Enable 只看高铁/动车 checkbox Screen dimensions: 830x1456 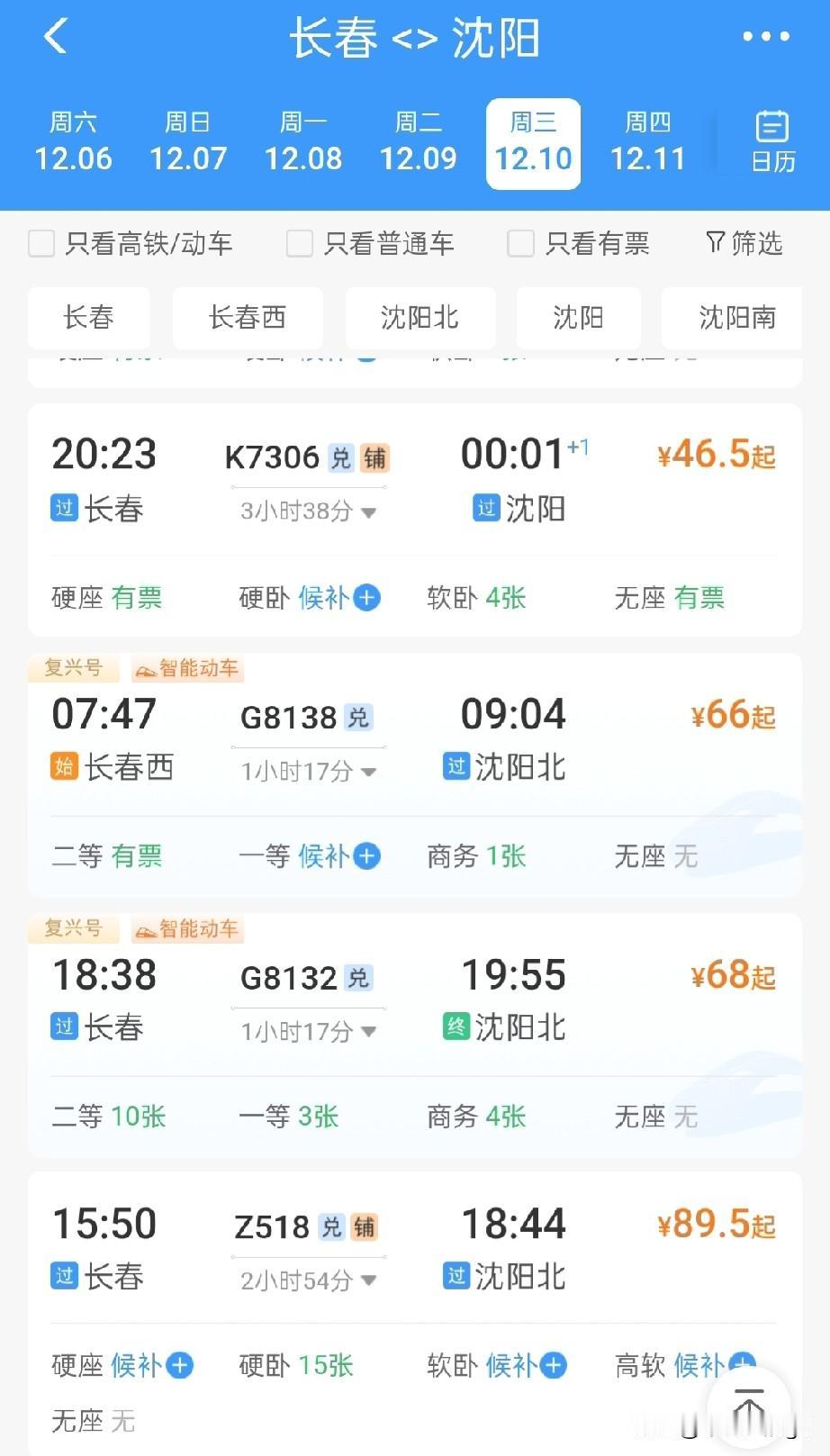(41, 242)
